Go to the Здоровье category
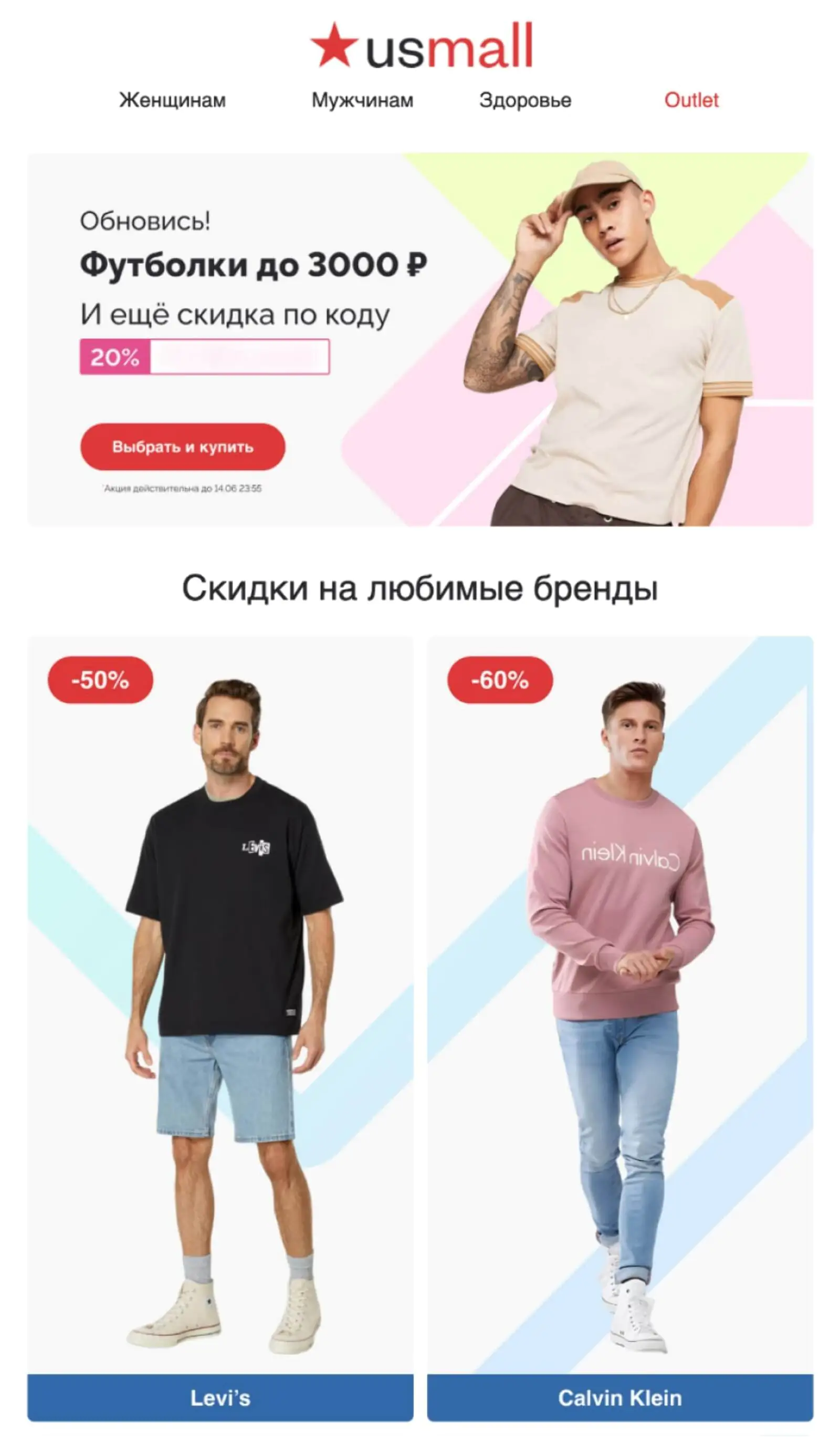 coord(525,100)
